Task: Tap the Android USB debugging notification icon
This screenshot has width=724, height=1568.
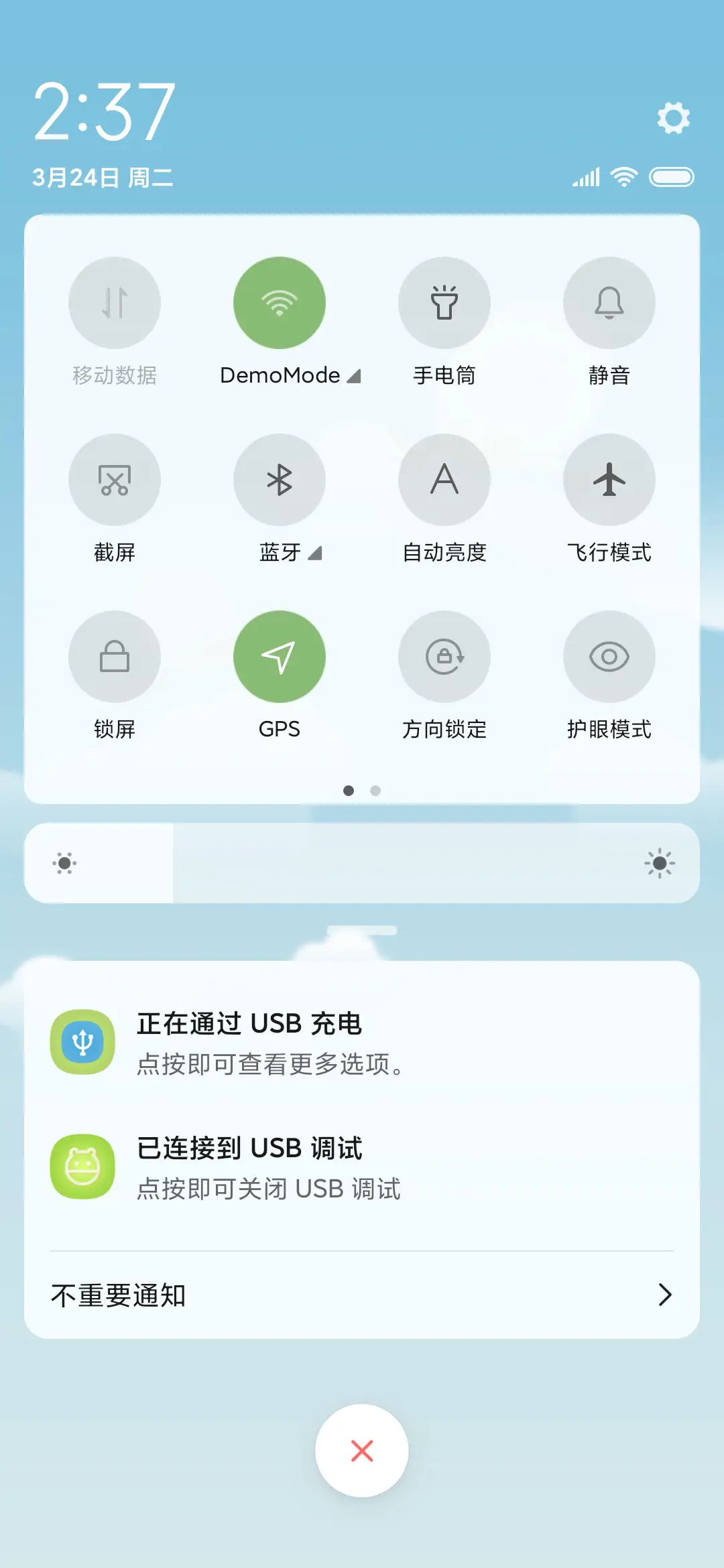Action: click(82, 1166)
